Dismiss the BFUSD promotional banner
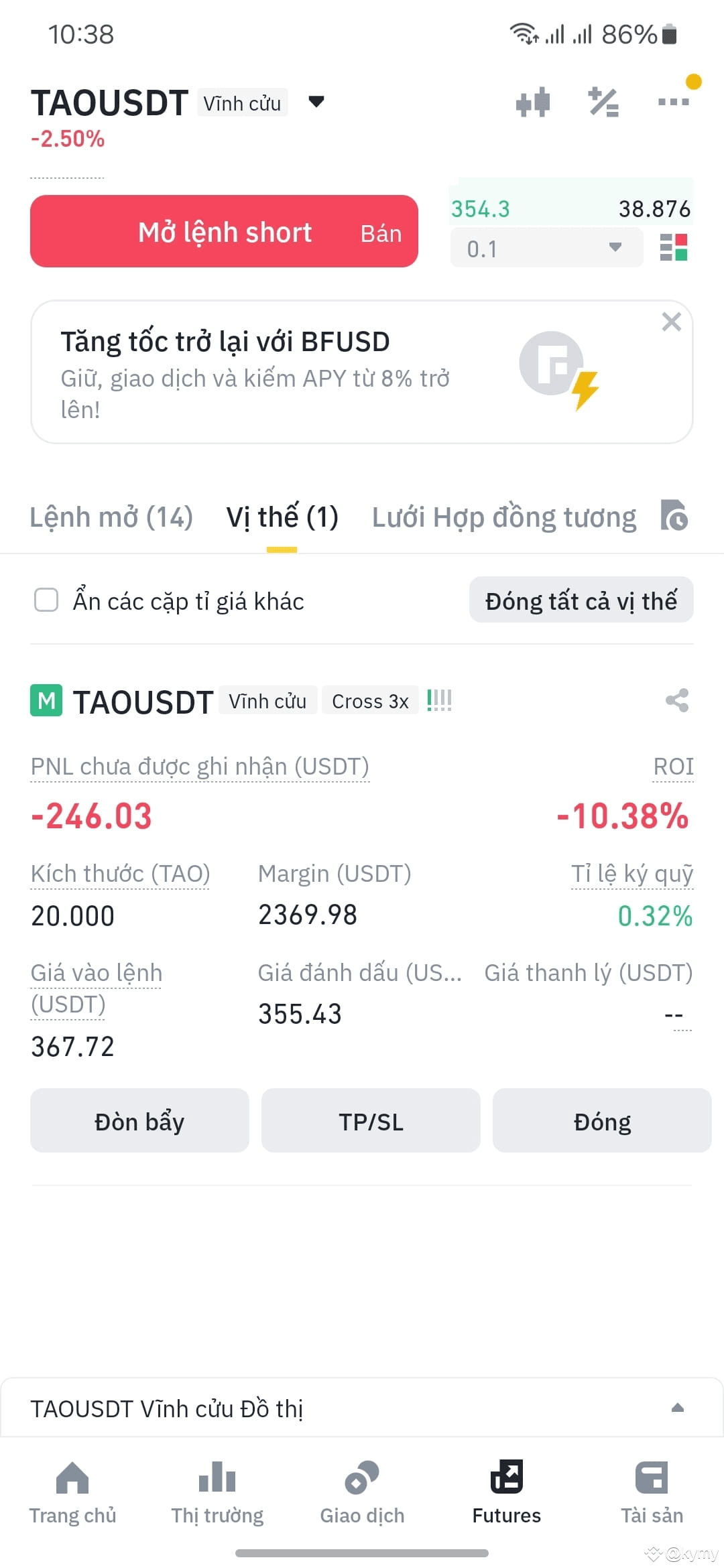The height and width of the screenshot is (1568, 724). click(x=672, y=322)
